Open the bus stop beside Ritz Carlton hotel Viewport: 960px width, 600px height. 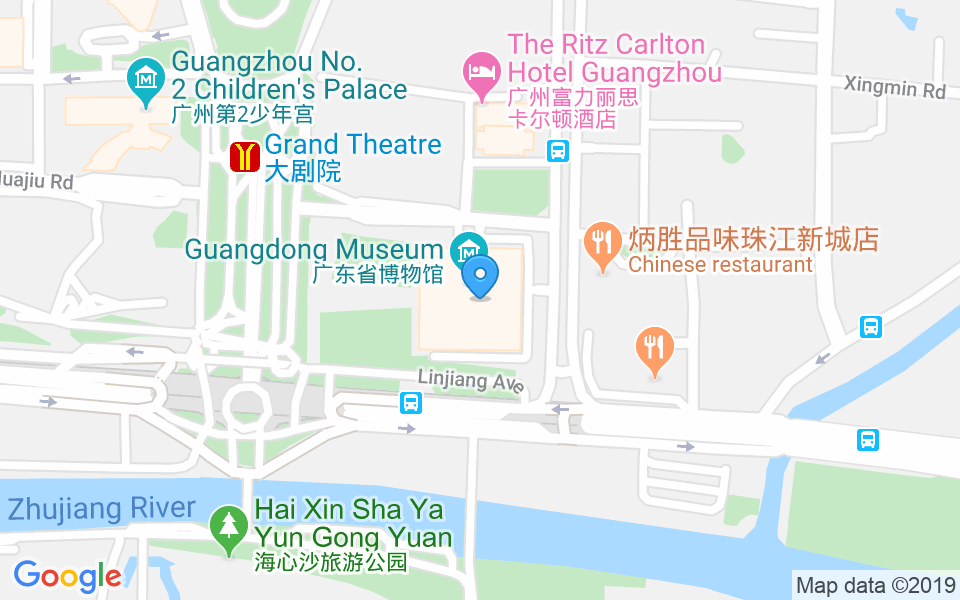[558, 151]
